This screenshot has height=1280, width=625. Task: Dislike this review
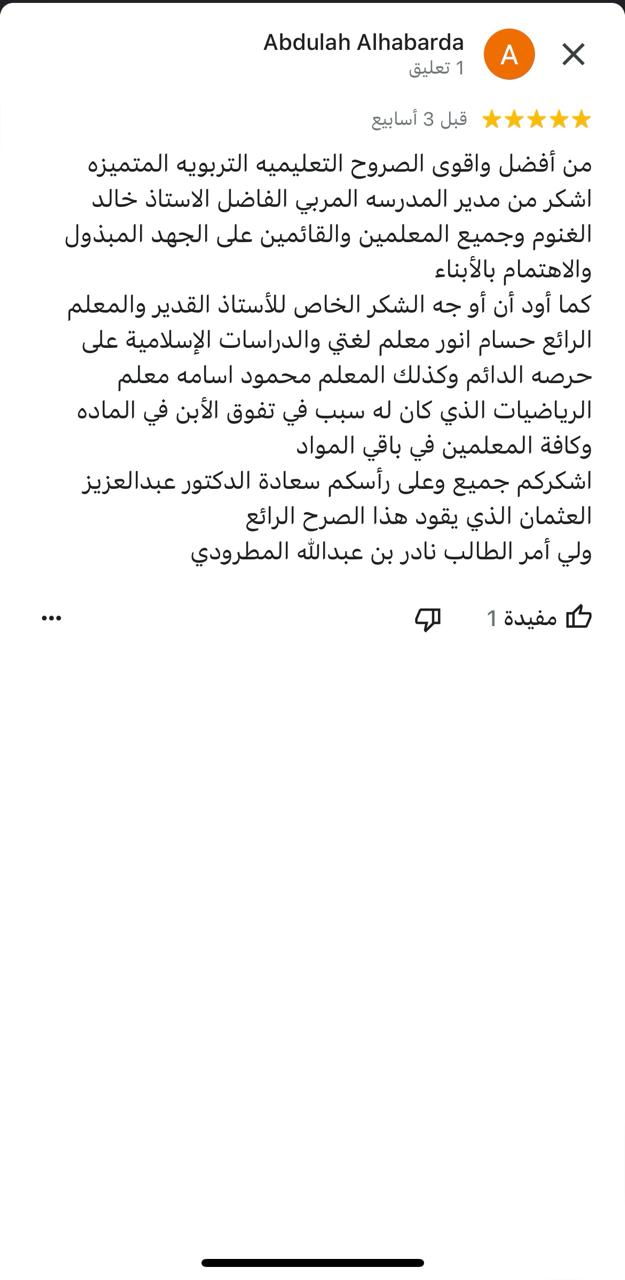(428, 619)
